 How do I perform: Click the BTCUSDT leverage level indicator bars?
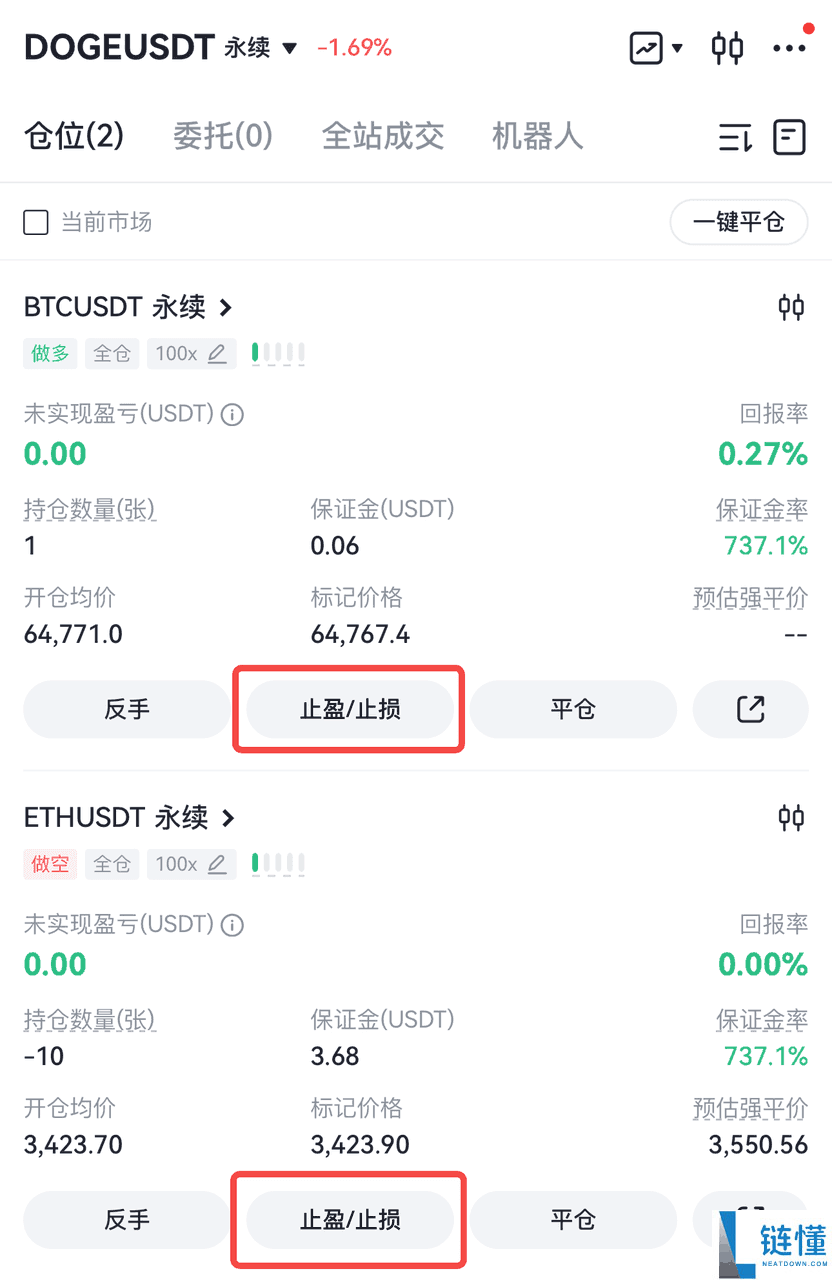tap(277, 353)
